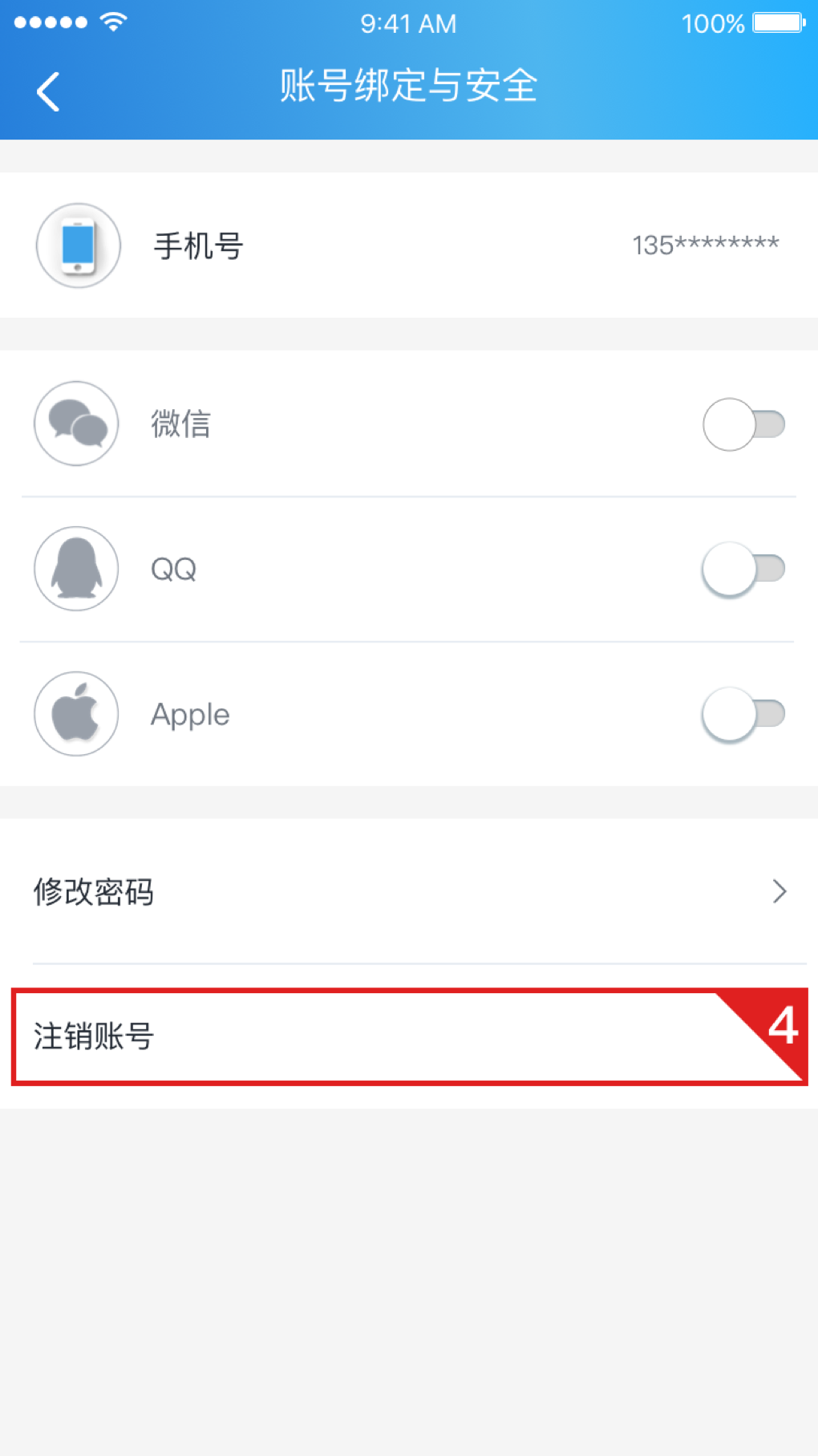Screen dimensions: 818x1456
Task: Enable the 微信 binding switch
Action: coord(743,424)
